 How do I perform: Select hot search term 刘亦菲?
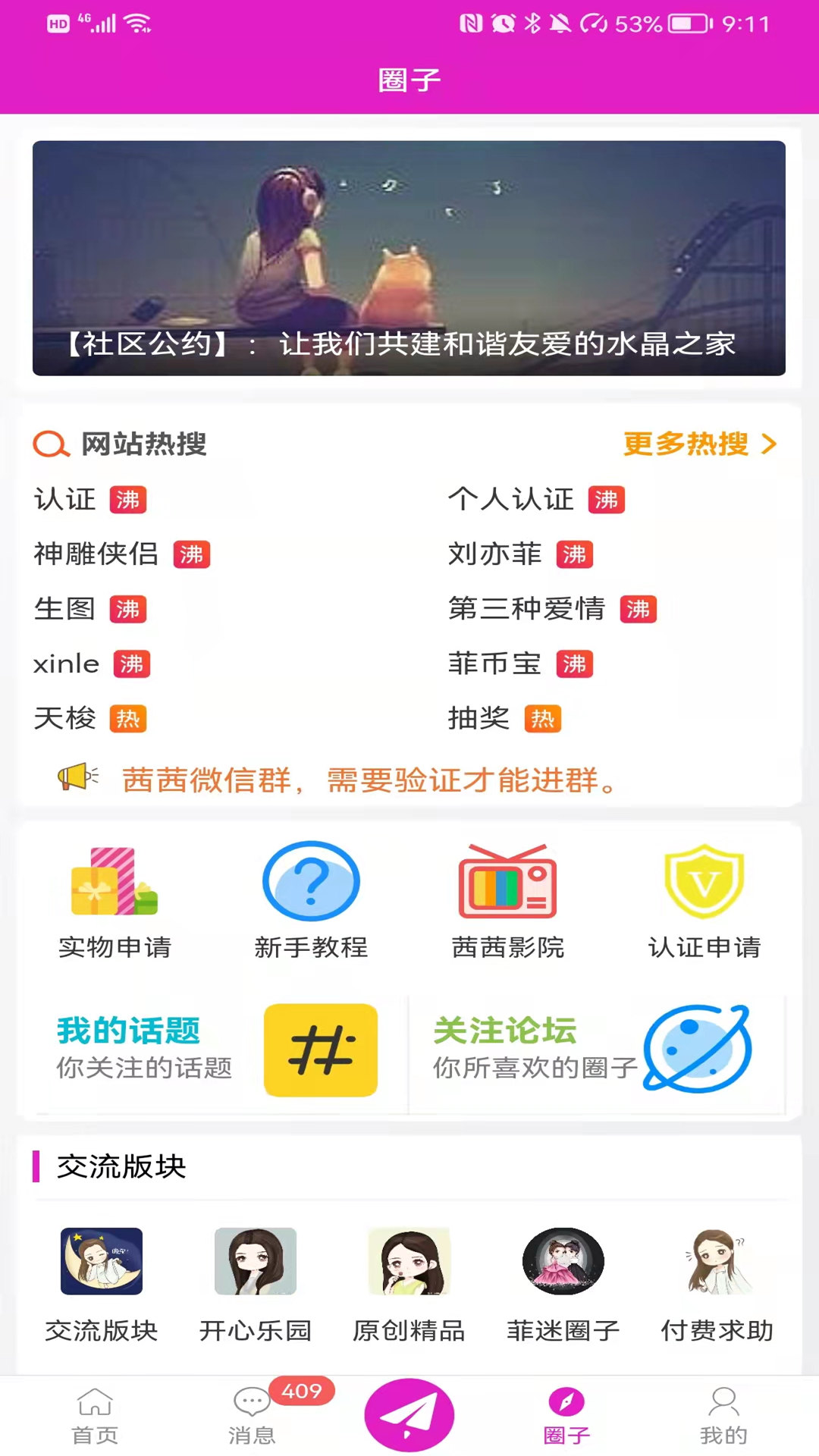point(494,554)
